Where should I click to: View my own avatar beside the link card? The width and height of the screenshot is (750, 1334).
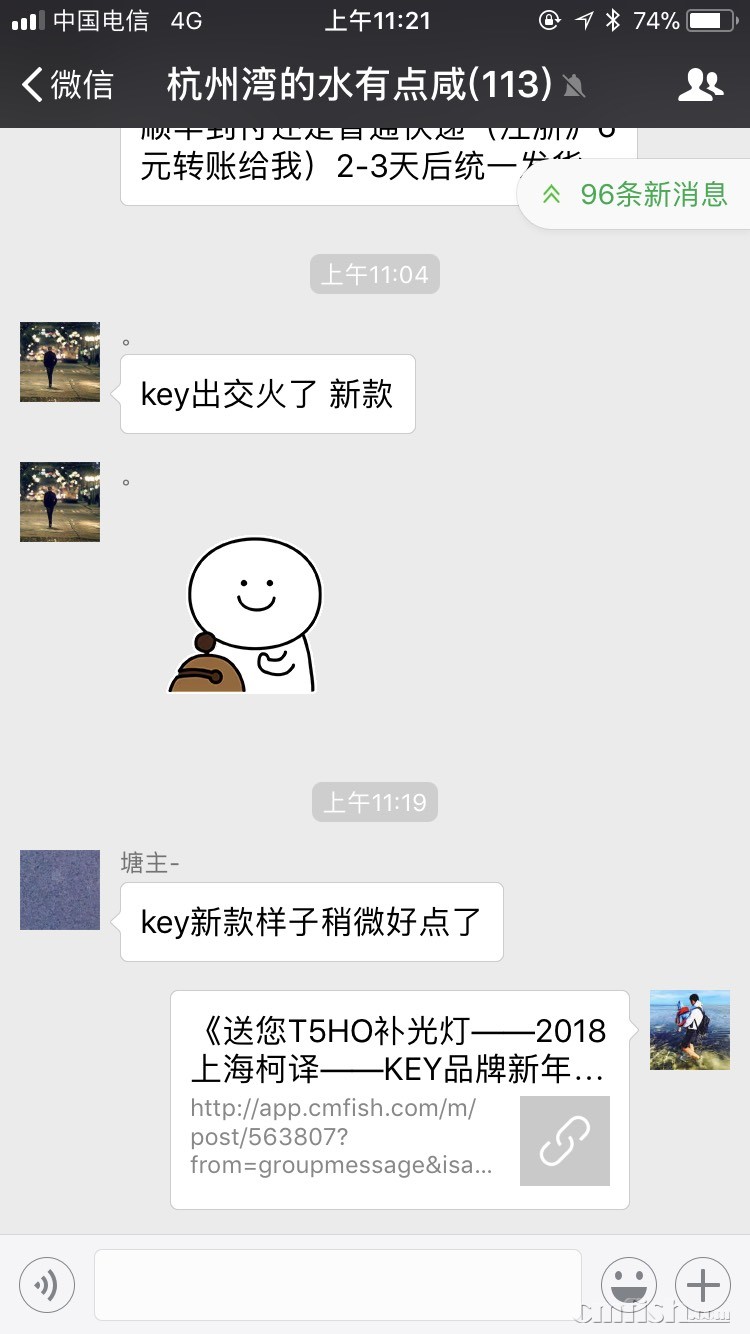click(690, 1030)
